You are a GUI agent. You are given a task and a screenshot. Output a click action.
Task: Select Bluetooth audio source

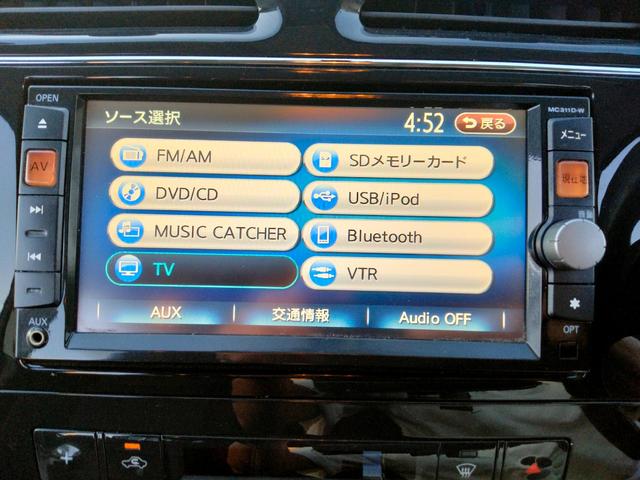coord(398,237)
